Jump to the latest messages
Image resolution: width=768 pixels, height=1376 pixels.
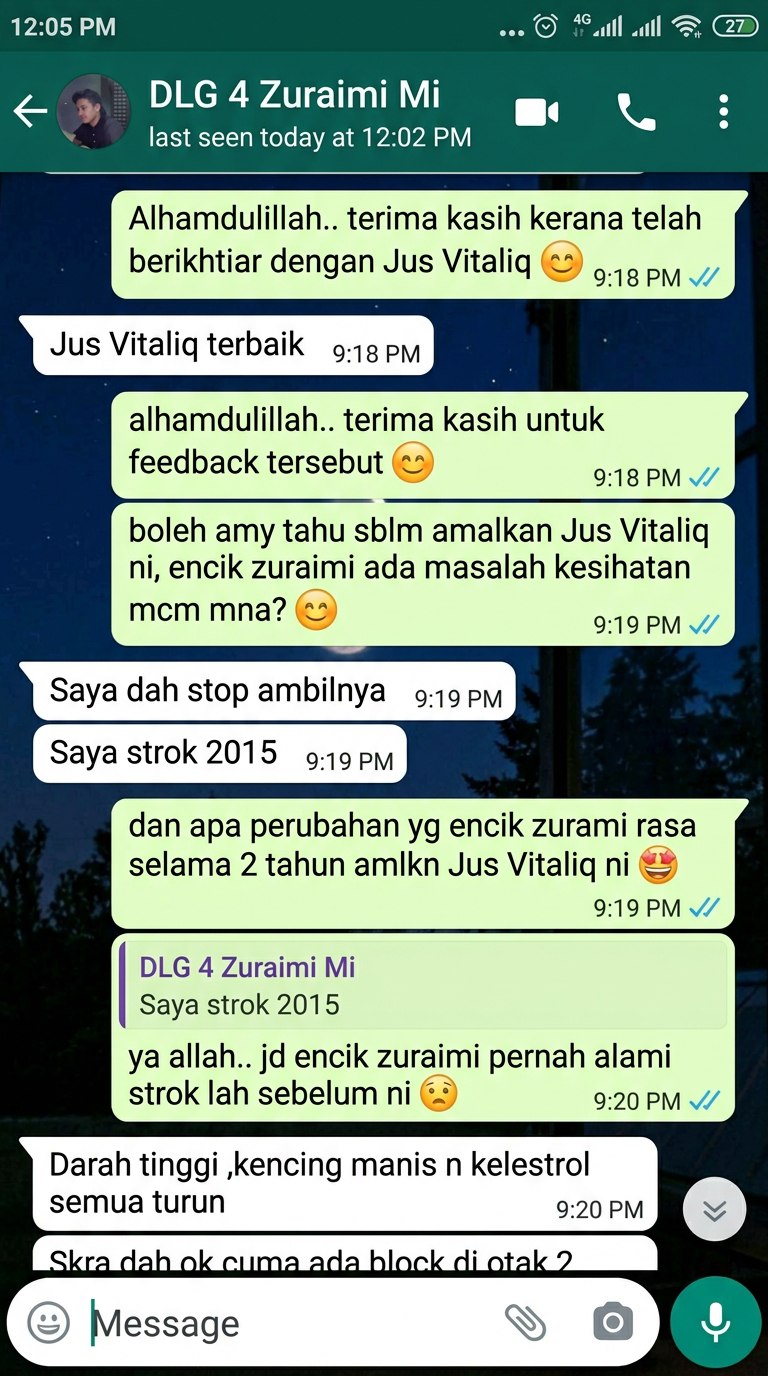point(714,1210)
